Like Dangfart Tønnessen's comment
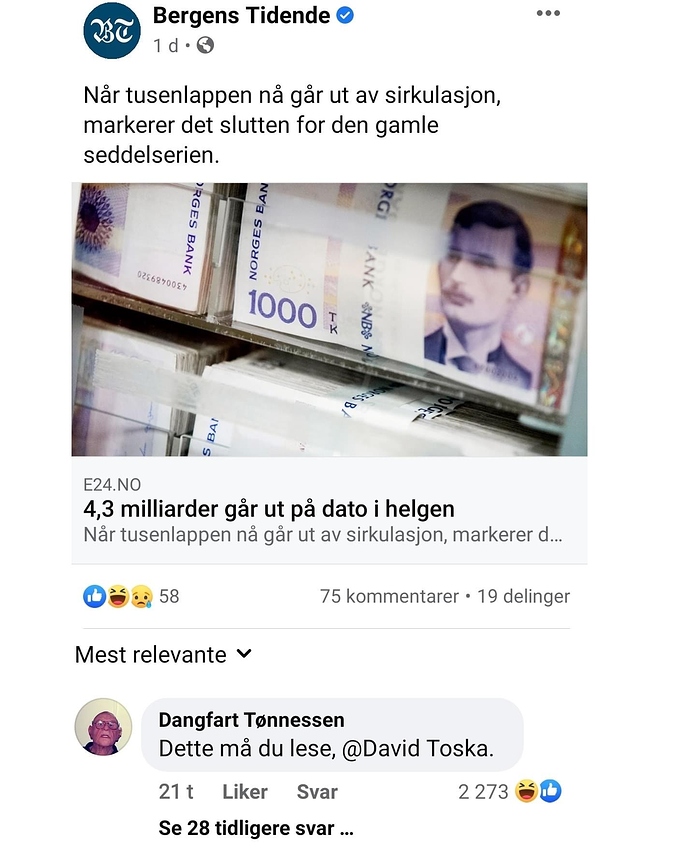The width and height of the screenshot is (690, 848). coord(244,792)
